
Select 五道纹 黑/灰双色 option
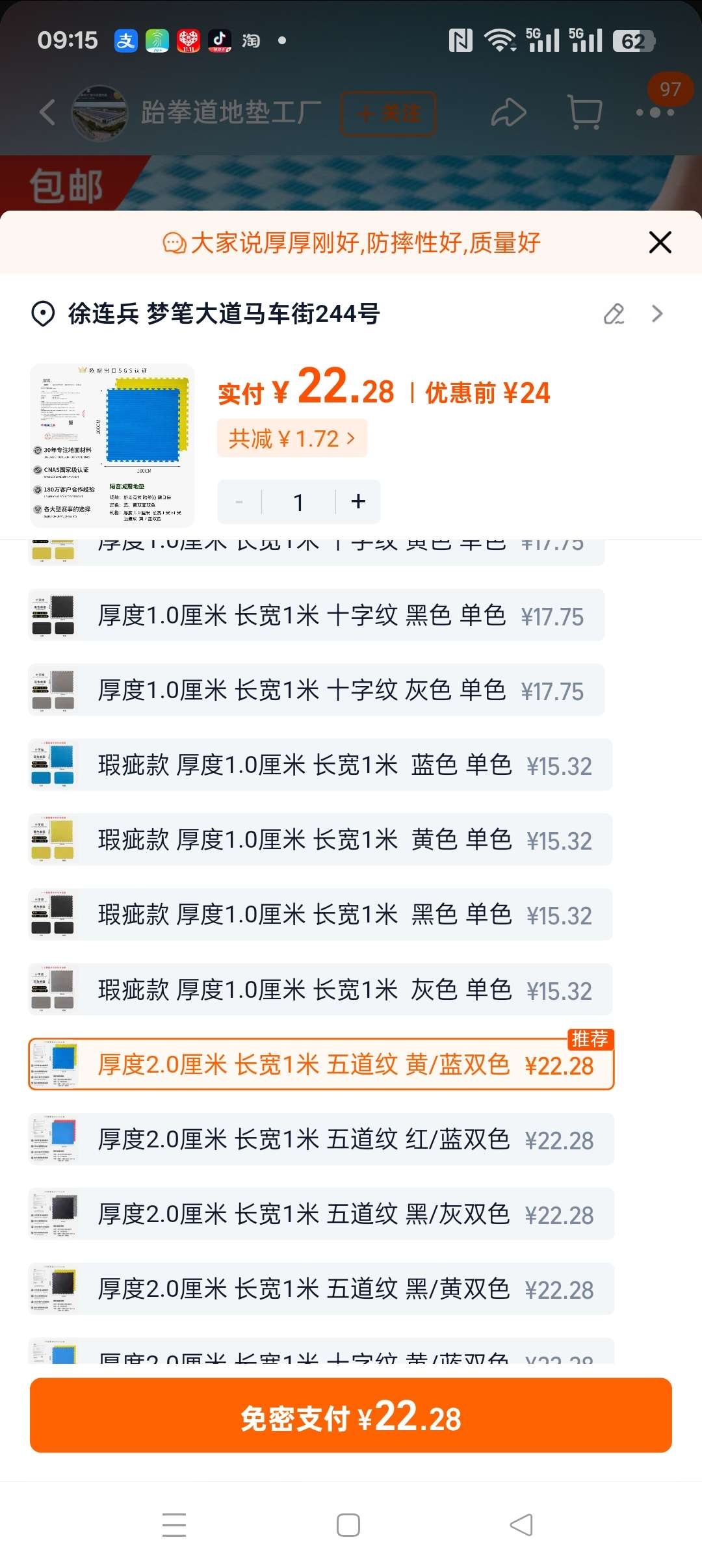321,1214
